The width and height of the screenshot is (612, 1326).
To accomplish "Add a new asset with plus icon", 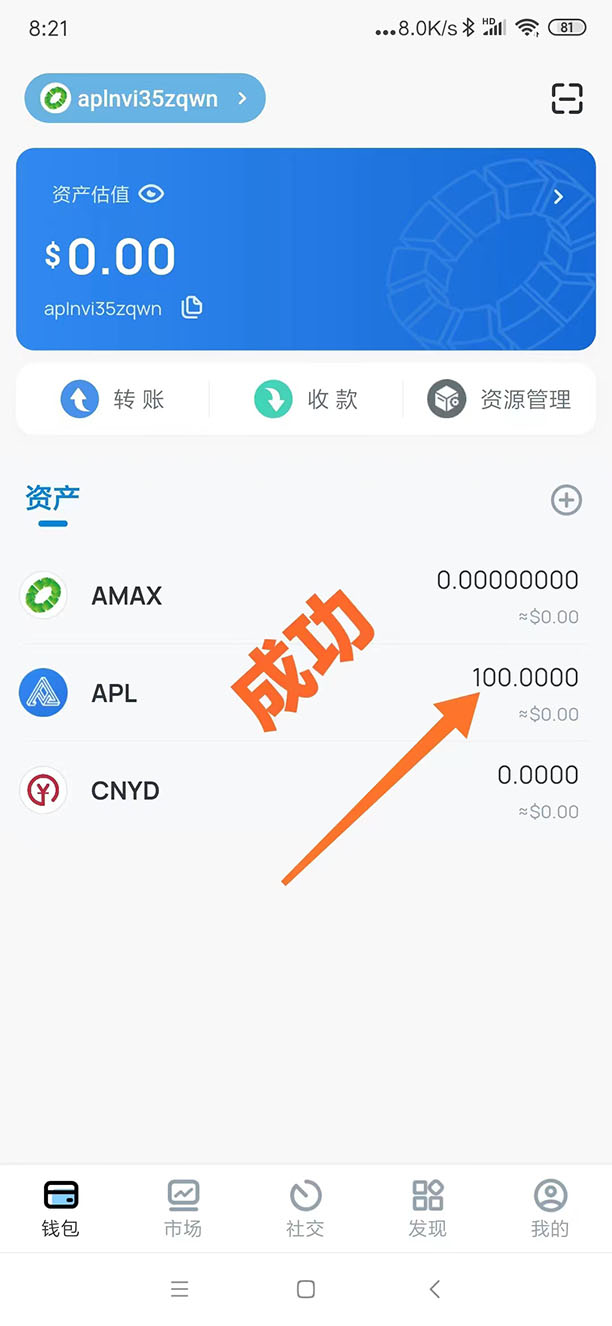I will coord(566,500).
